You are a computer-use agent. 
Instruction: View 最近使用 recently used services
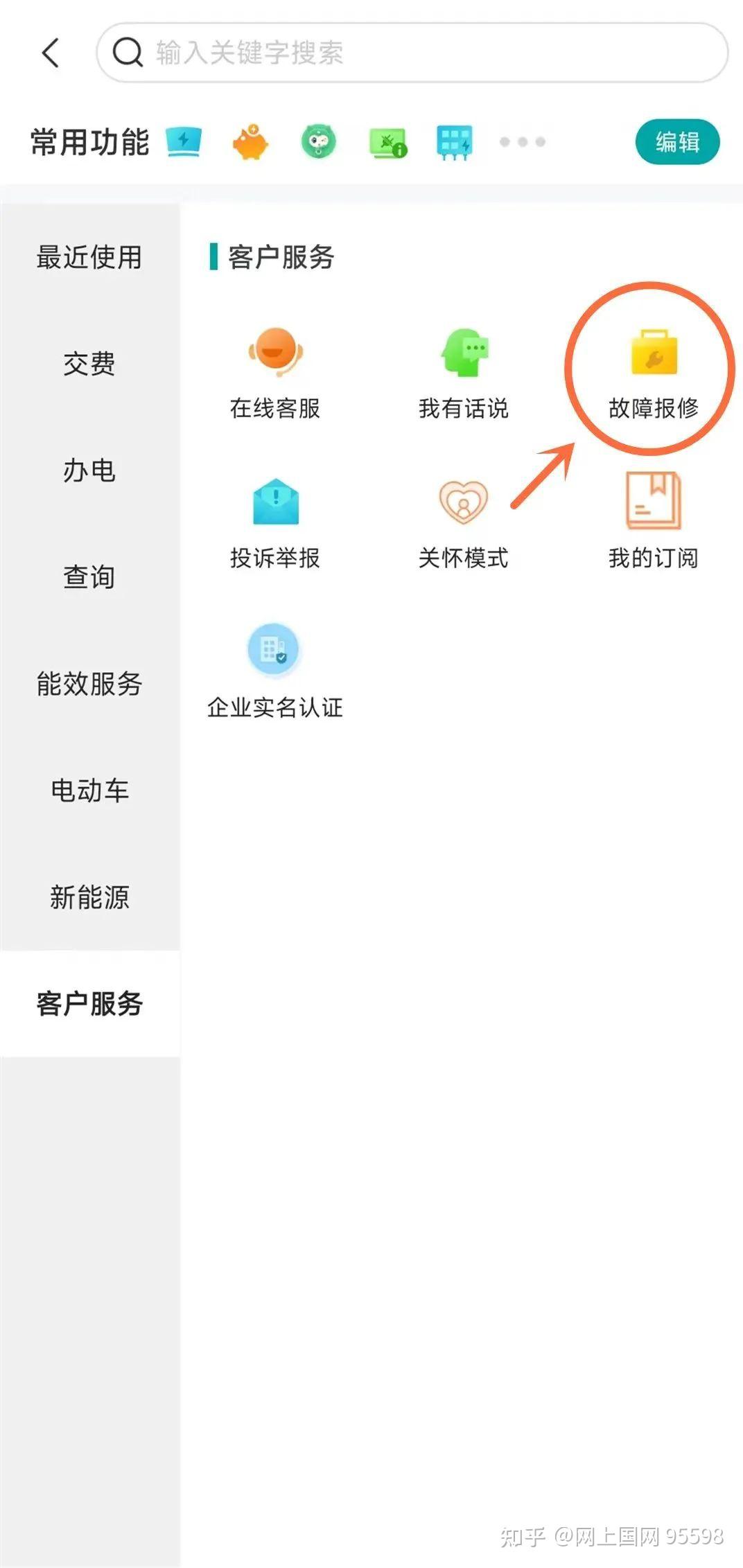(x=90, y=258)
